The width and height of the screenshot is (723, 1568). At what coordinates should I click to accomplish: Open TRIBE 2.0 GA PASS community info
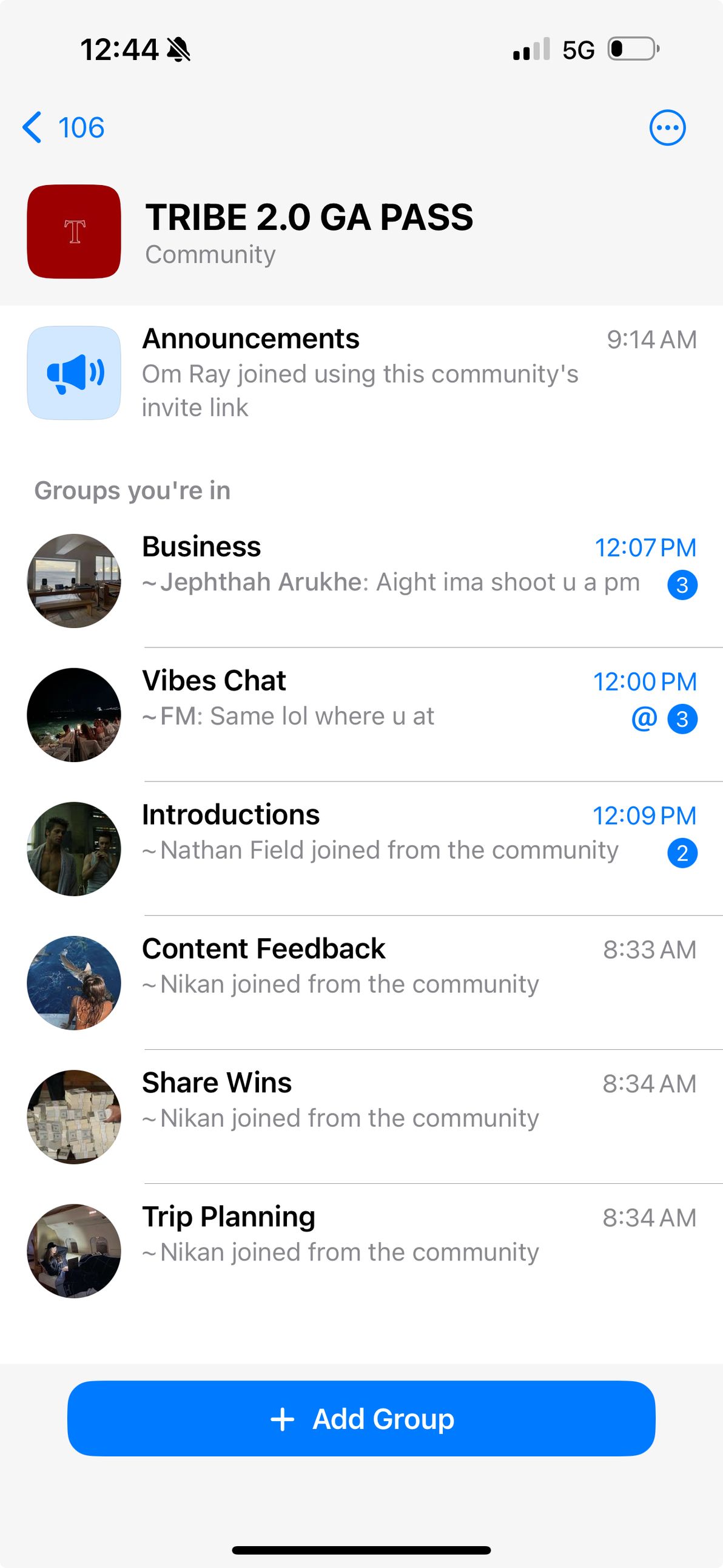click(x=308, y=232)
